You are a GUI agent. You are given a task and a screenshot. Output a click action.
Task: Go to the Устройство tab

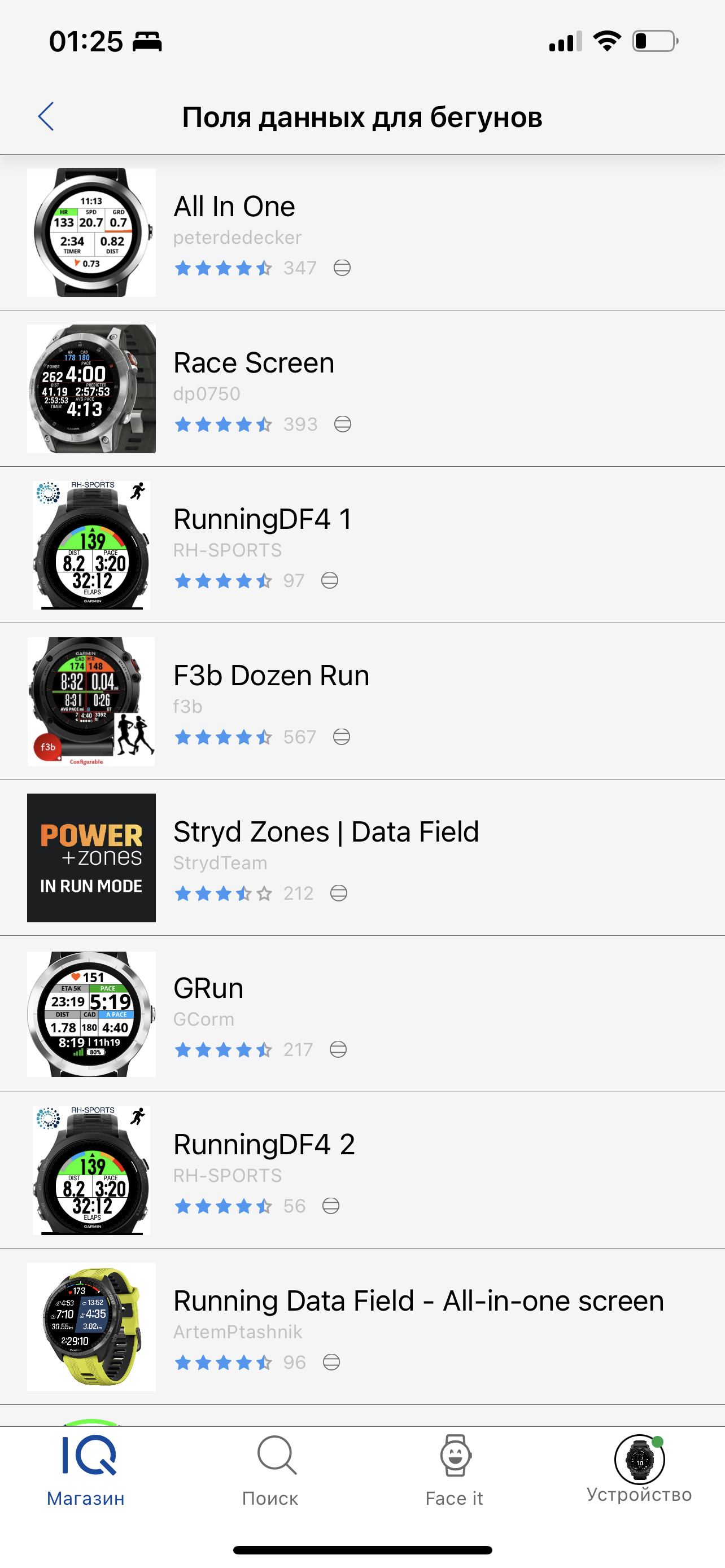point(639,1468)
